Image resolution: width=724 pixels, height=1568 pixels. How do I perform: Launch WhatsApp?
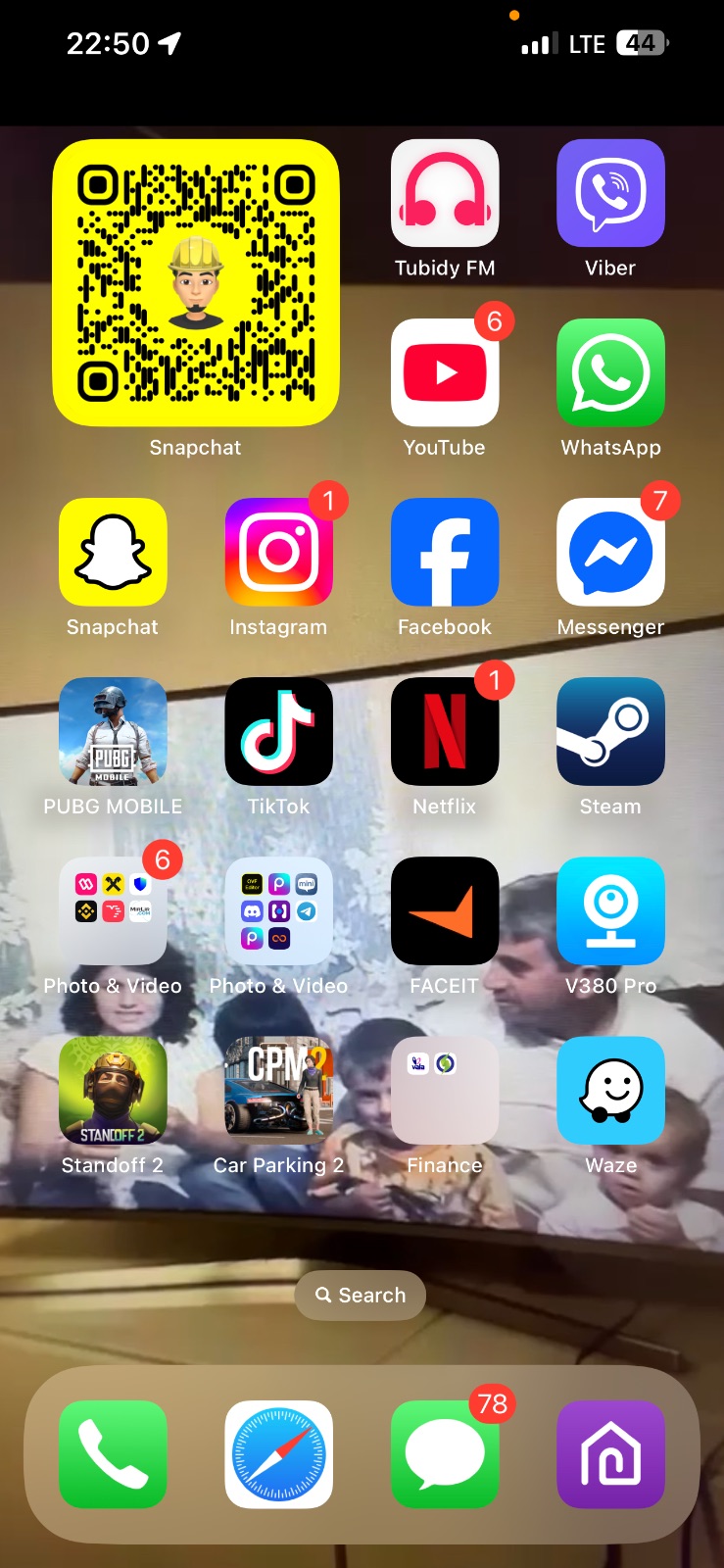tap(610, 372)
